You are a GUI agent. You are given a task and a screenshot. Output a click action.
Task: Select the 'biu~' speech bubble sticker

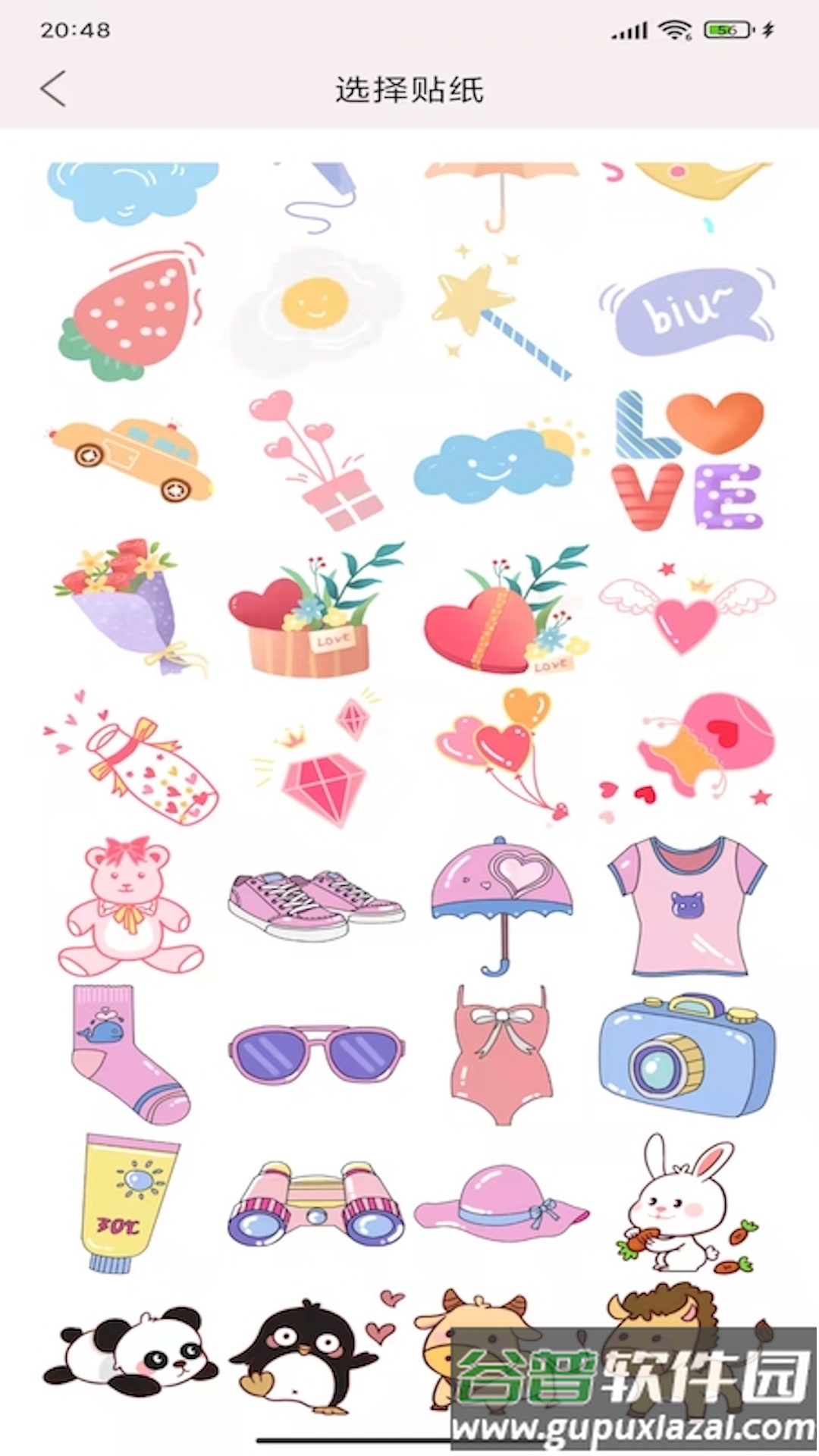(x=686, y=312)
